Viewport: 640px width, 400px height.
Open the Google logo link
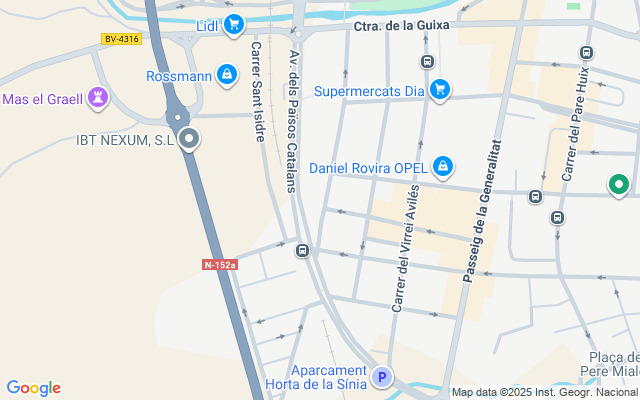[x=34, y=388]
